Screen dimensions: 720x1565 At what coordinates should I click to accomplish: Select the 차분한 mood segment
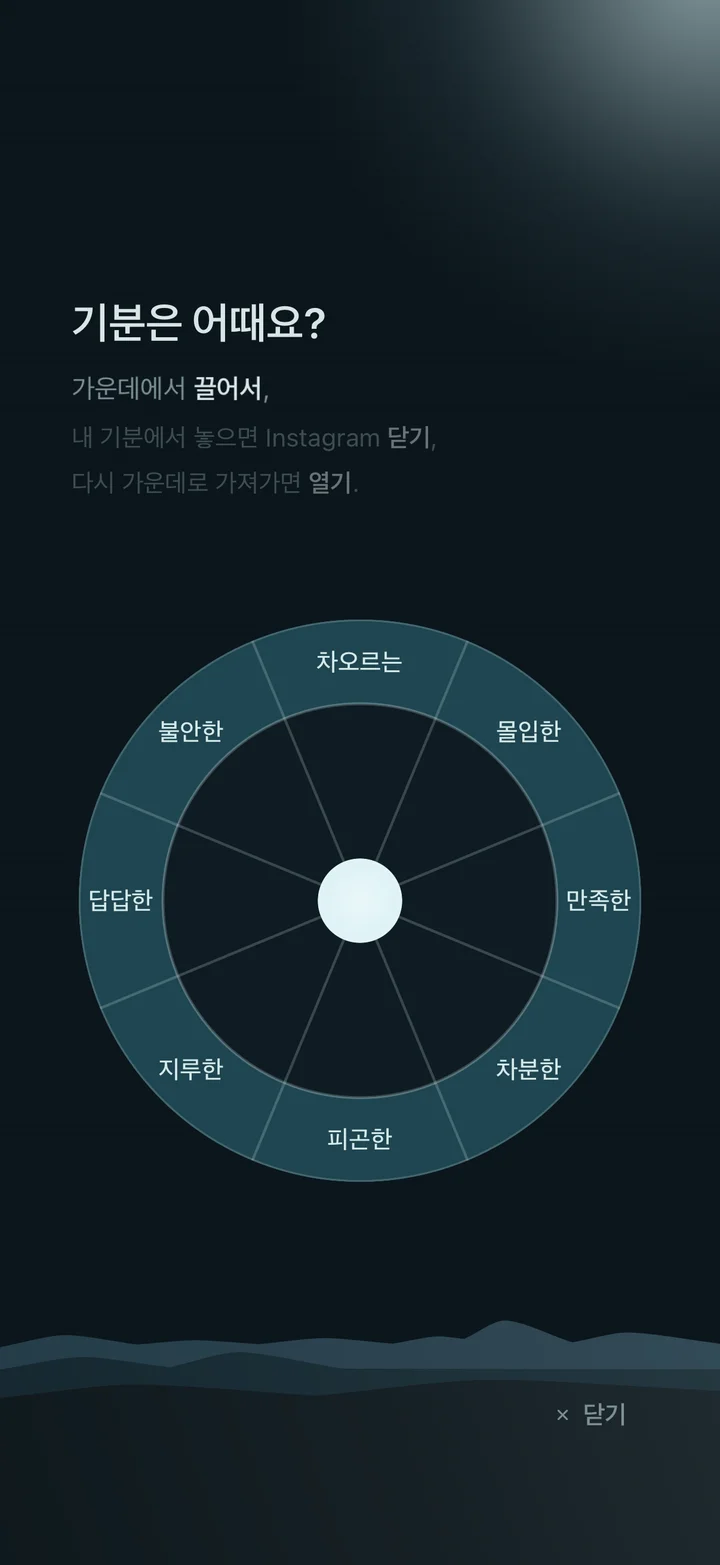tap(528, 1069)
